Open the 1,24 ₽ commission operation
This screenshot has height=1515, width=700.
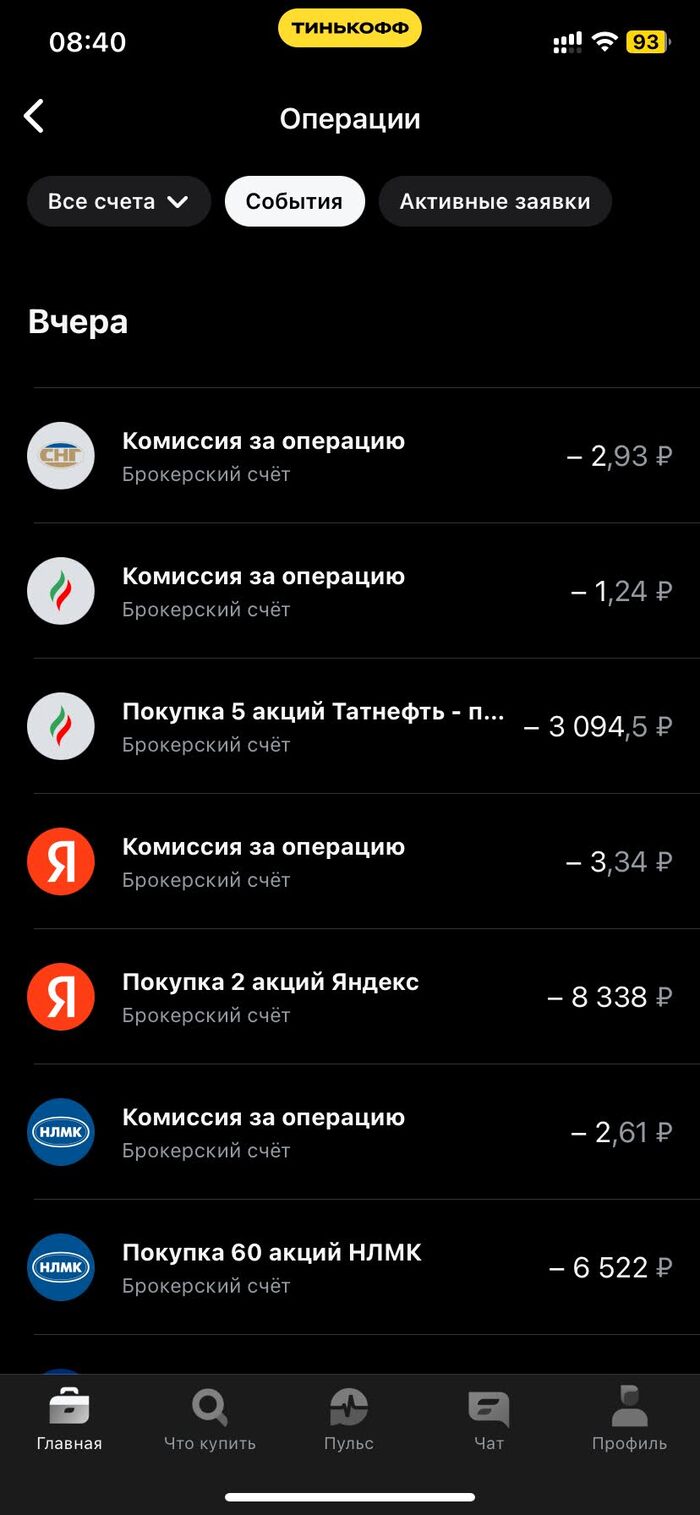pos(350,591)
